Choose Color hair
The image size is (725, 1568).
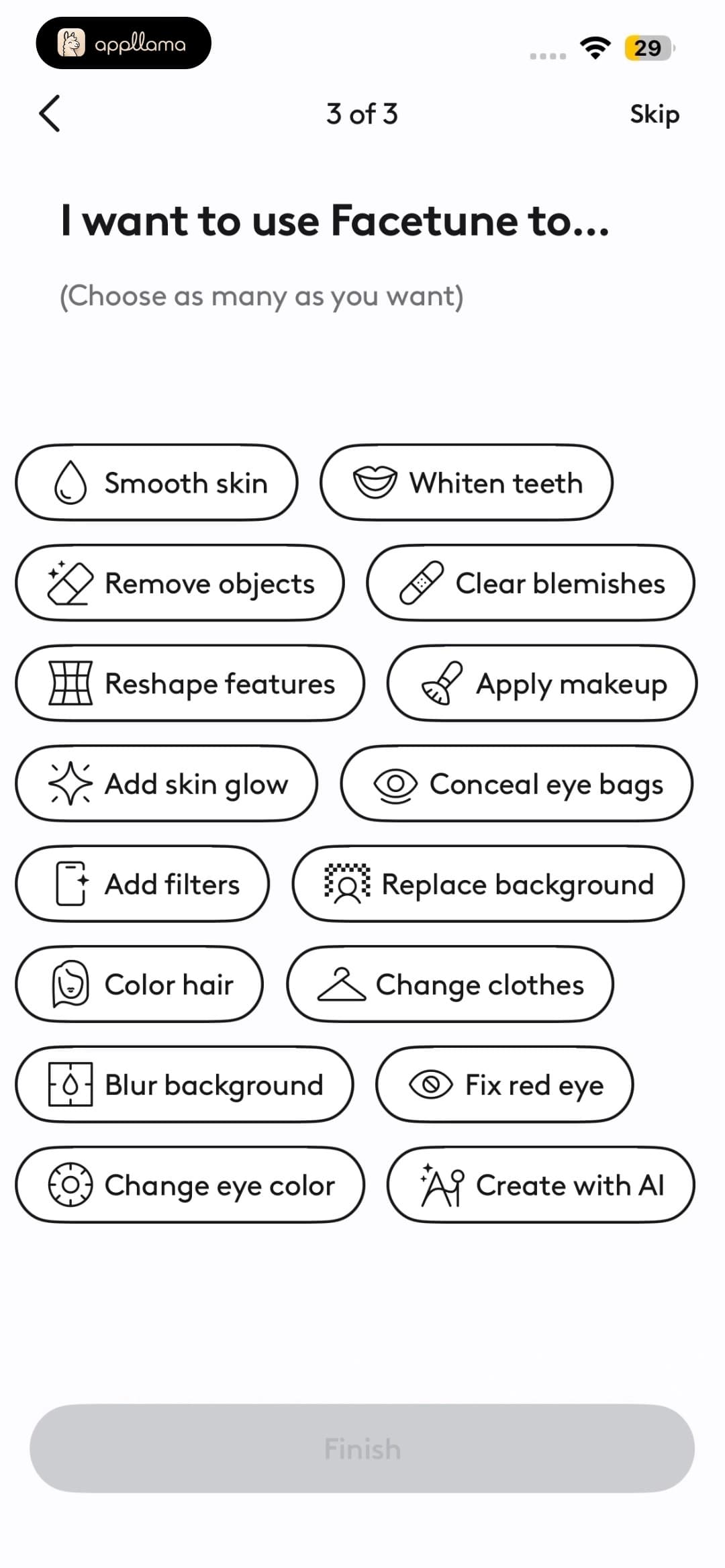pos(139,984)
